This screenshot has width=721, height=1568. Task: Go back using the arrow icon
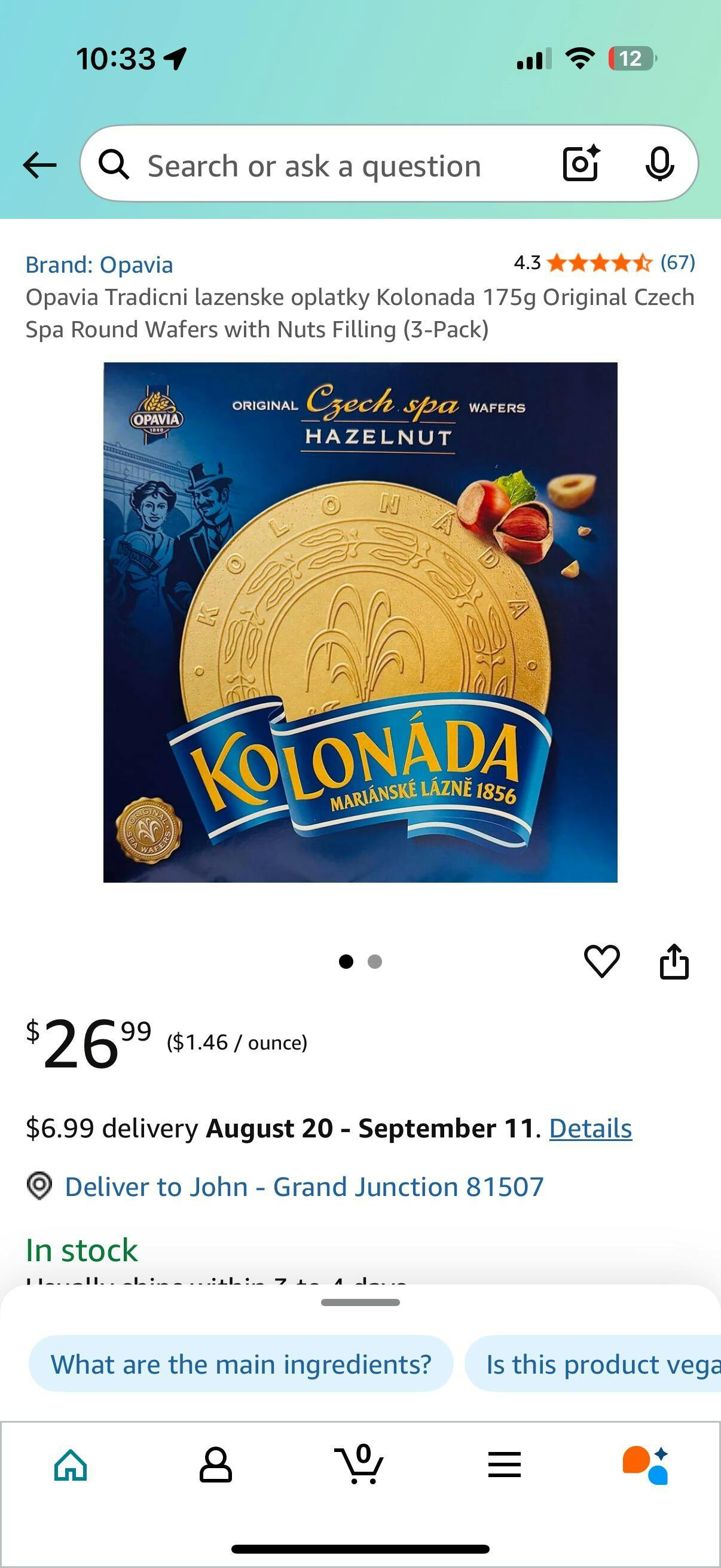click(39, 164)
